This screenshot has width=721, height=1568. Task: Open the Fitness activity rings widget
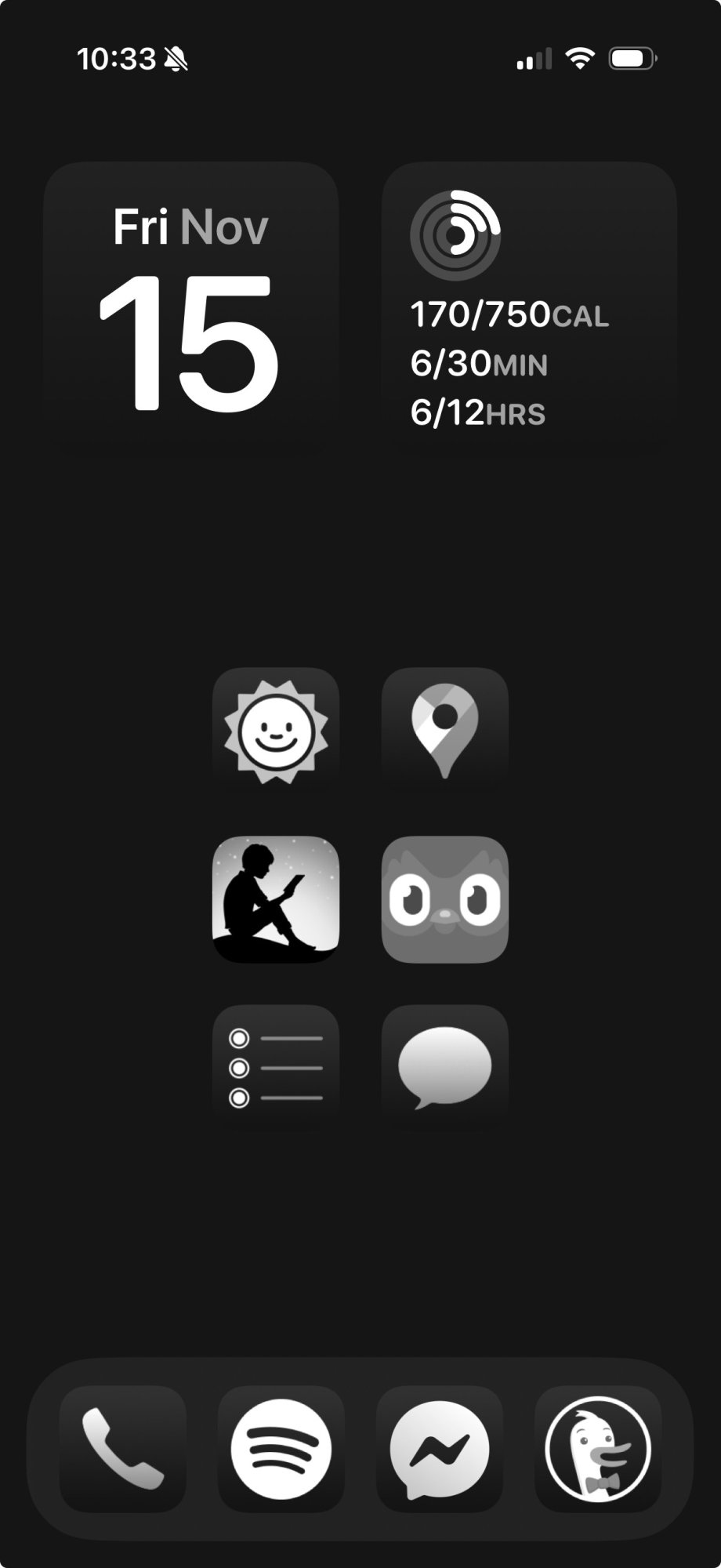pyautogui.click(x=529, y=307)
